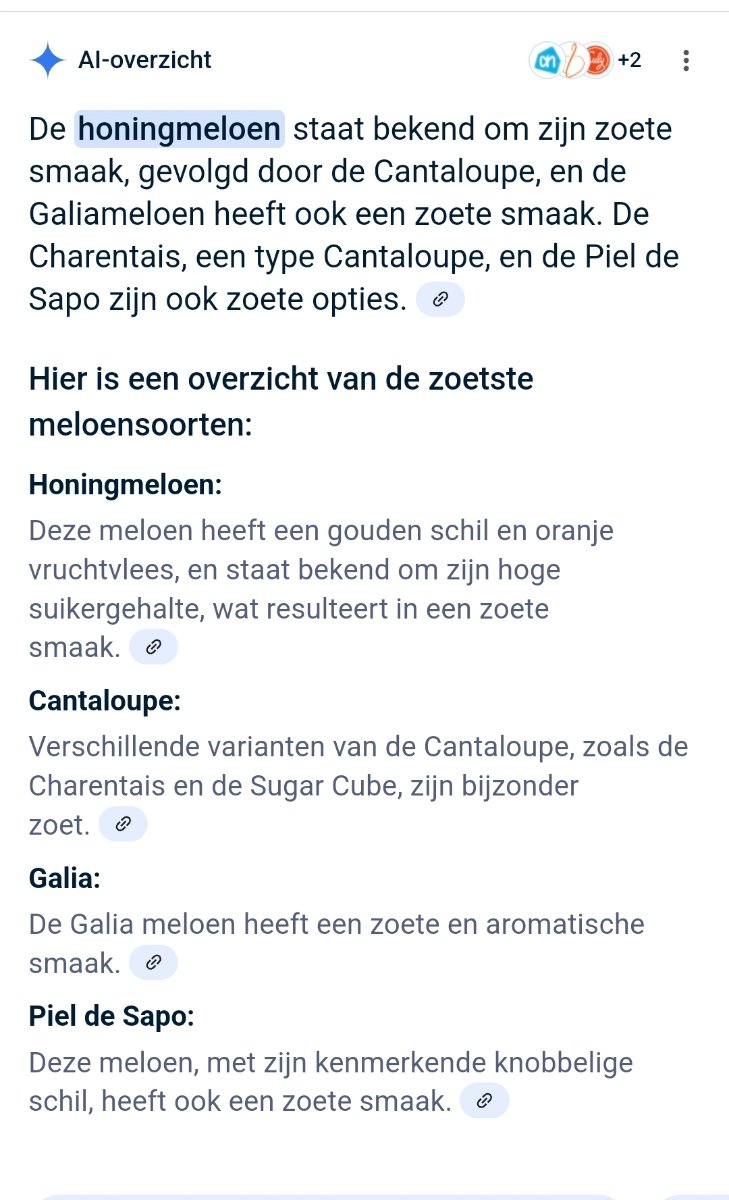The height and width of the screenshot is (1200, 729).
Task: Open source link after 'zoete opties'
Action: (440, 299)
